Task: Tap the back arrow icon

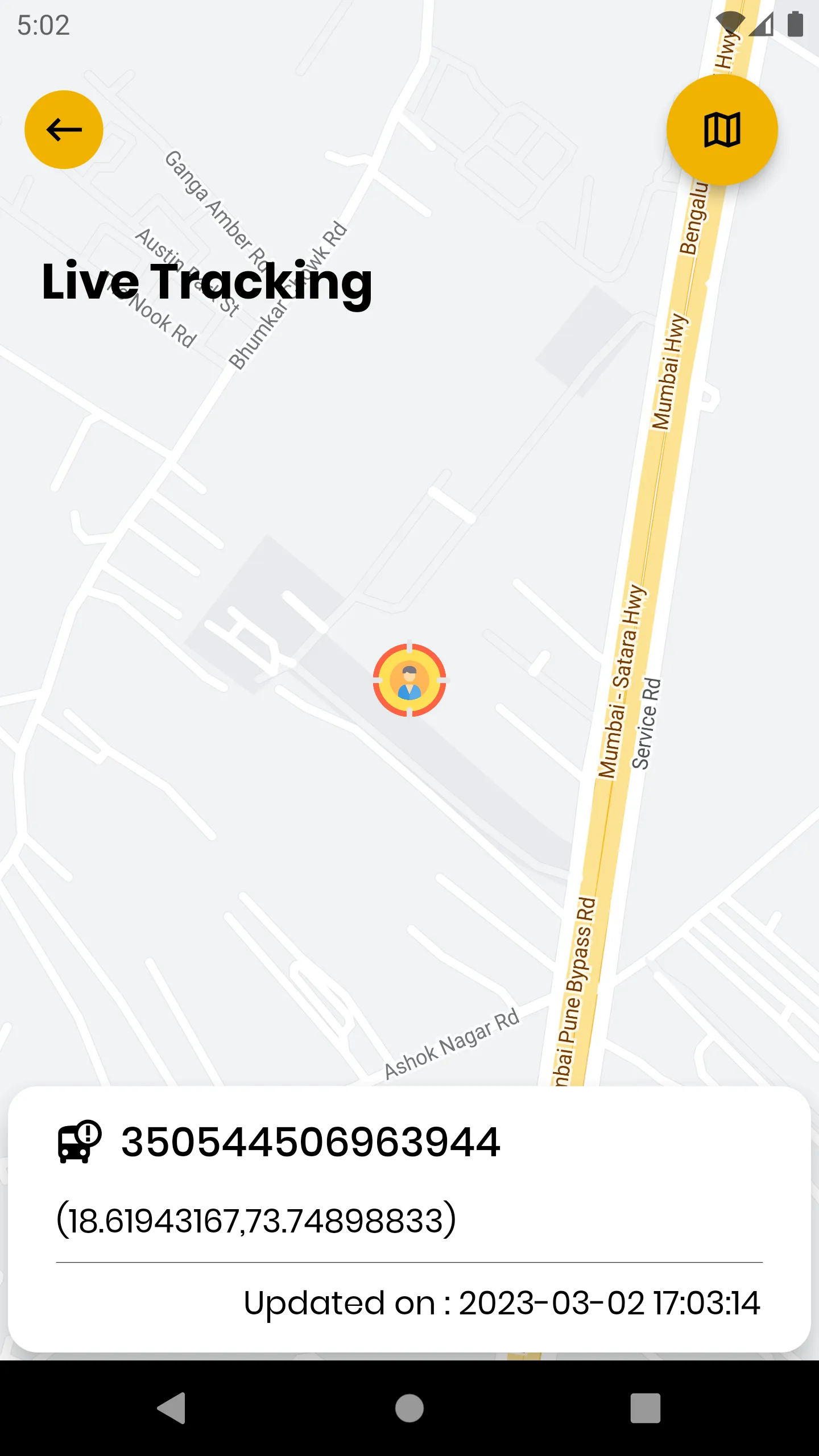Action: pyautogui.click(x=64, y=129)
